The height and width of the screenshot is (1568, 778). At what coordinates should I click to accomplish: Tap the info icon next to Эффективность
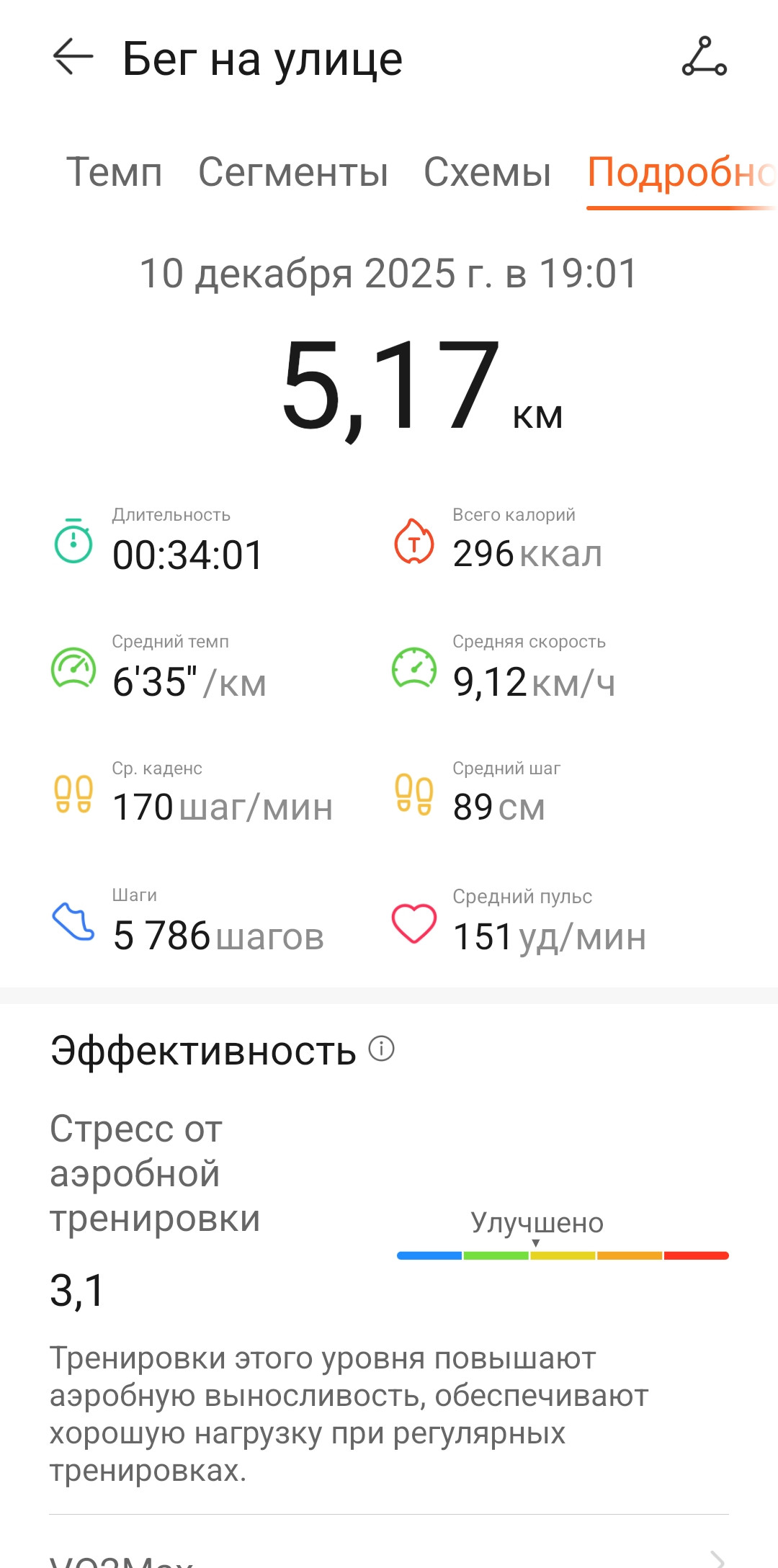coord(382,1049)
